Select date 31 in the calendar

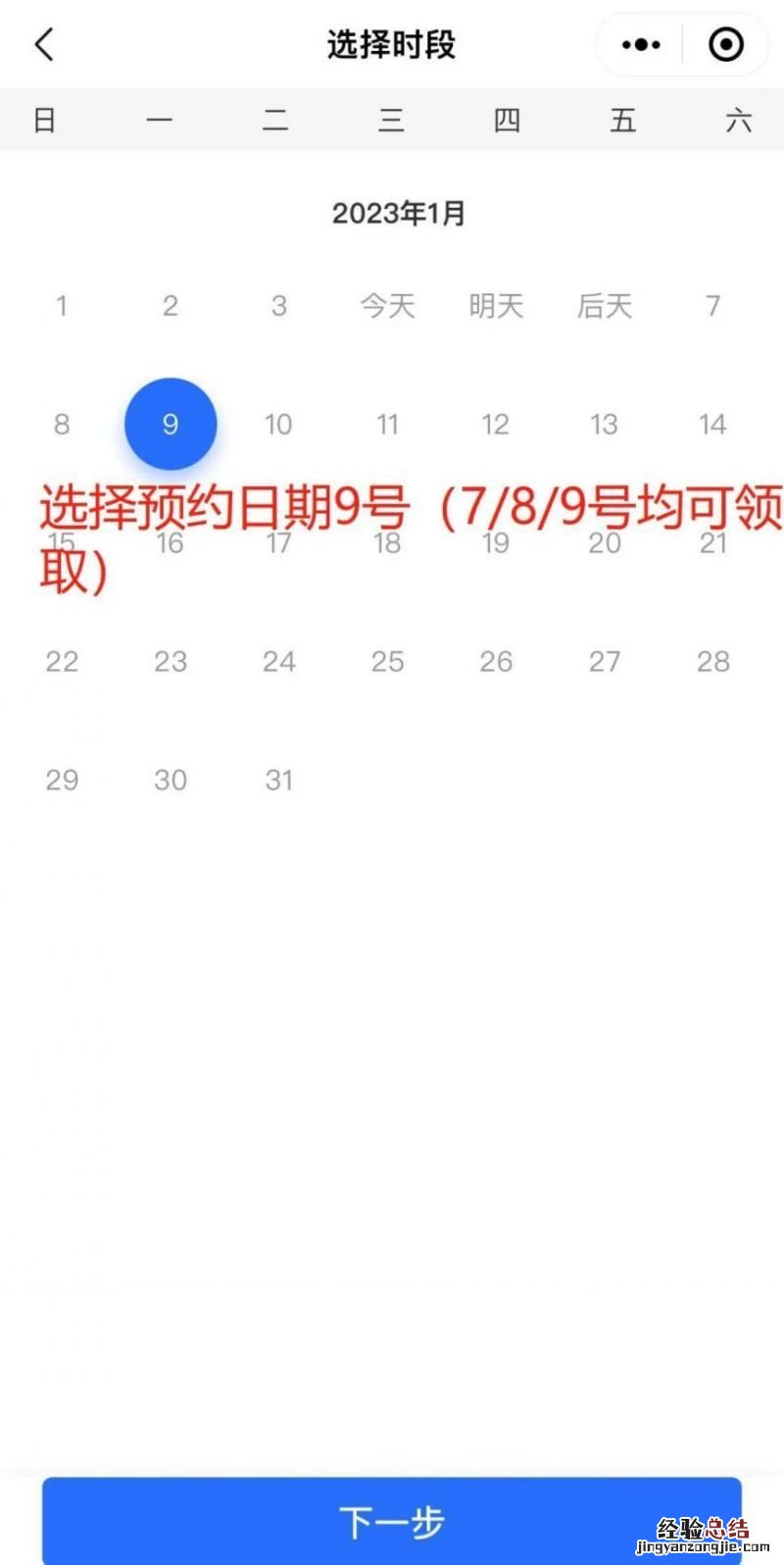tap(279, 781)
